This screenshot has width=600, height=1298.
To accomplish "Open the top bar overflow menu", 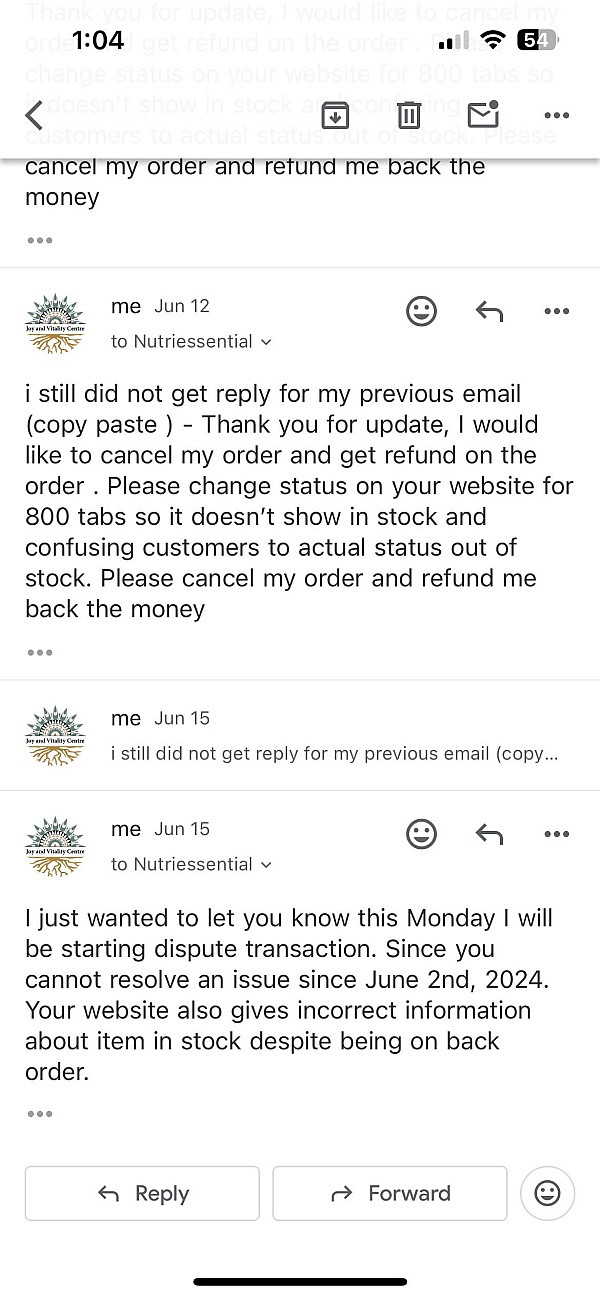I will pos(556,116).
